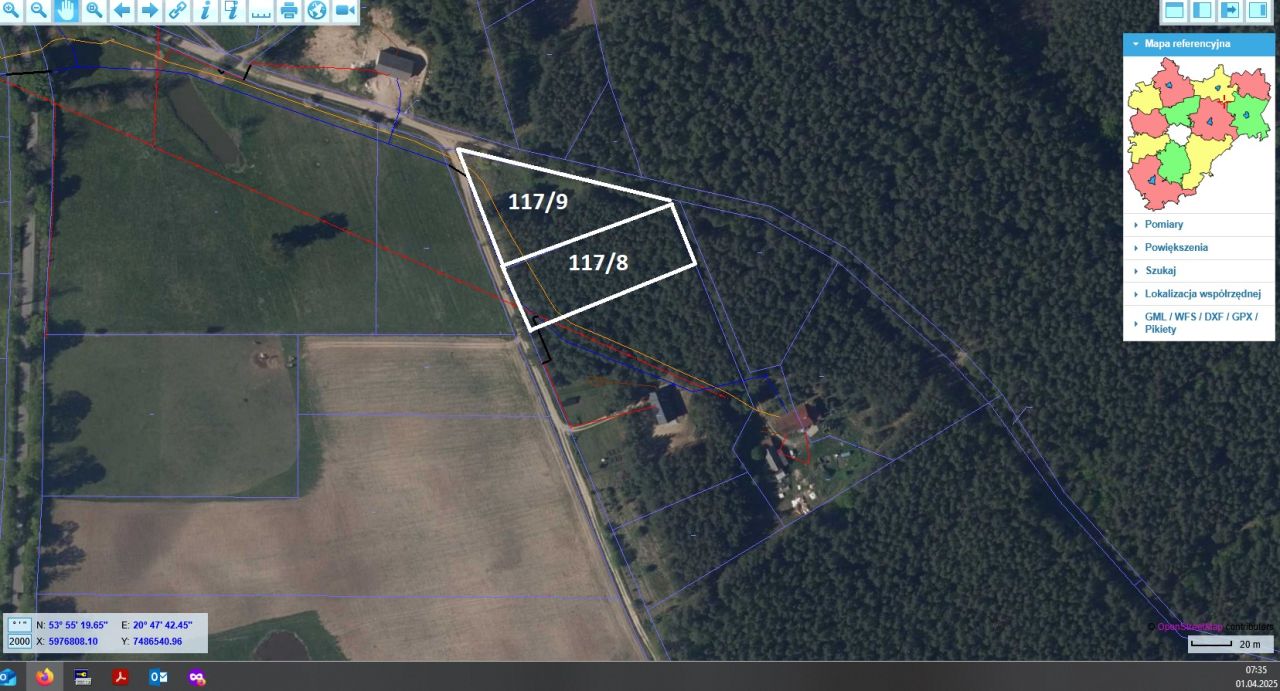Viewport: 1280px width, 691px height.
Task: Select the zoom in magnifier tool
Action: [11, 10]
